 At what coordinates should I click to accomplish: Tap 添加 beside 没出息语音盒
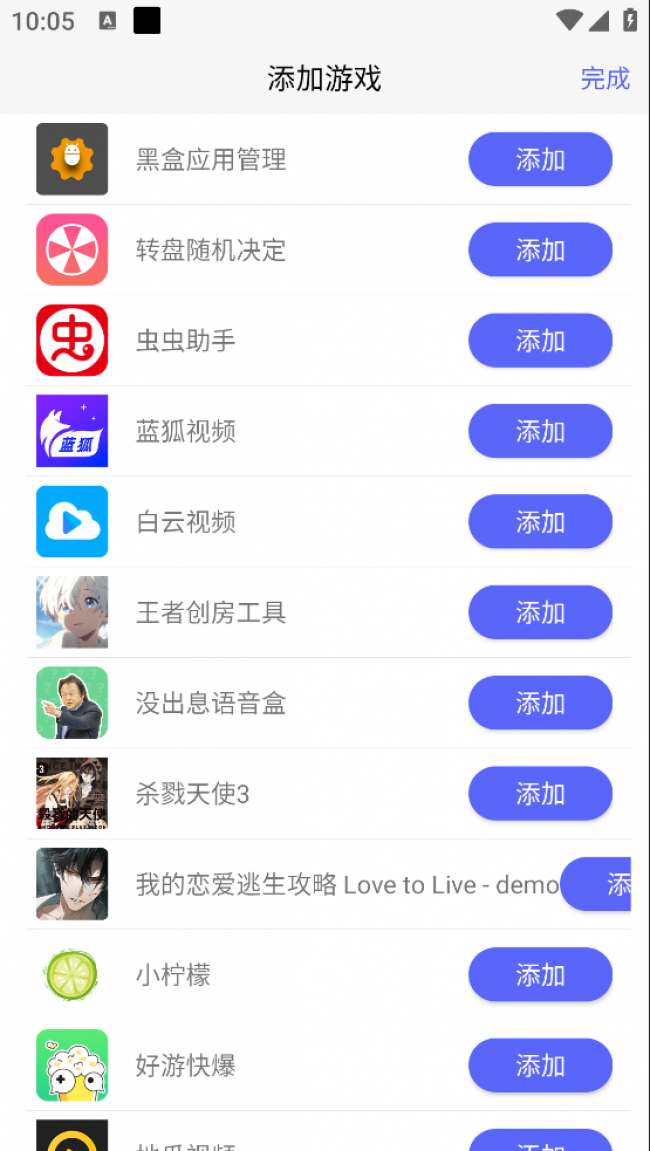[540, 703]
